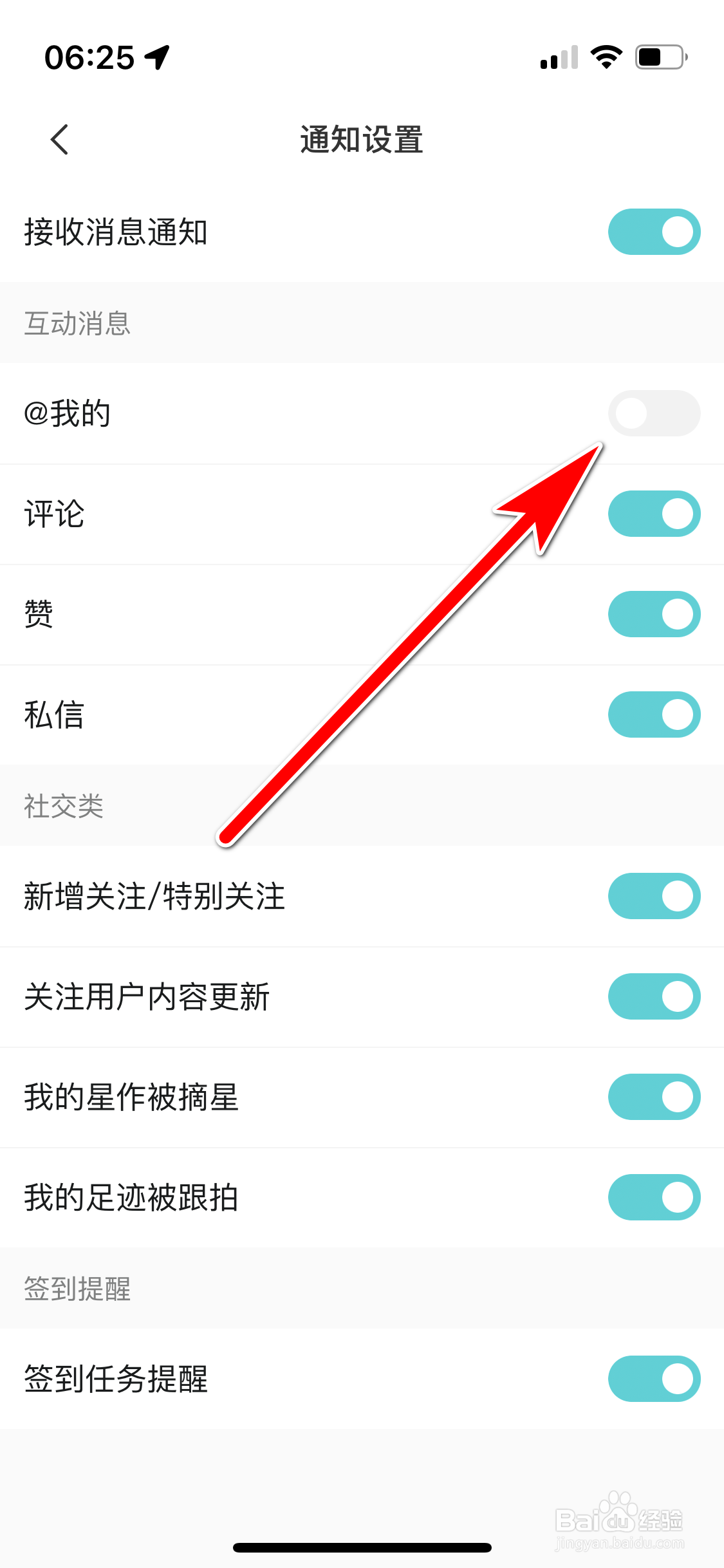Disable 新增关注/特别关注 notifications
The width and height of the screenshot is (724, 1568).
point(654,896)
